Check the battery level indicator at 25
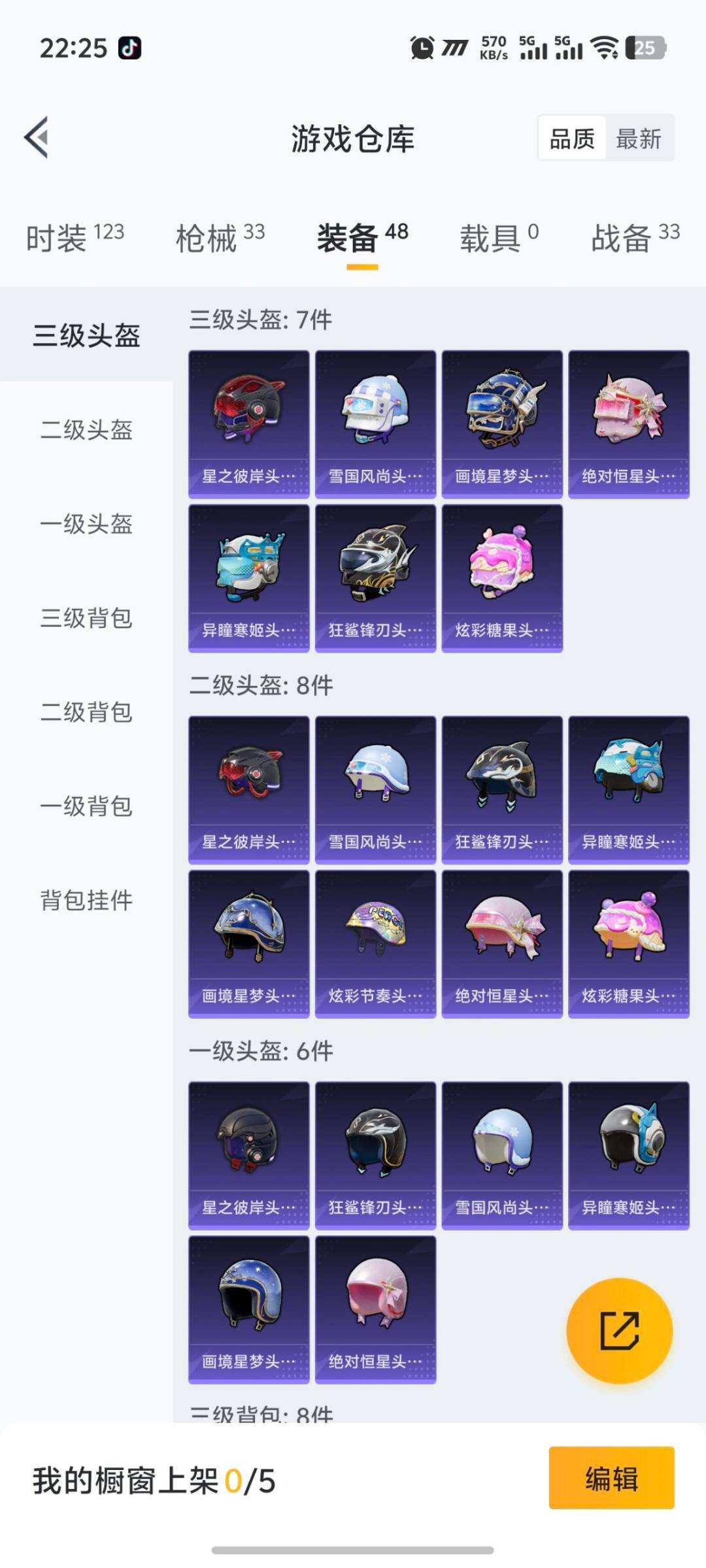 (644, 47)
